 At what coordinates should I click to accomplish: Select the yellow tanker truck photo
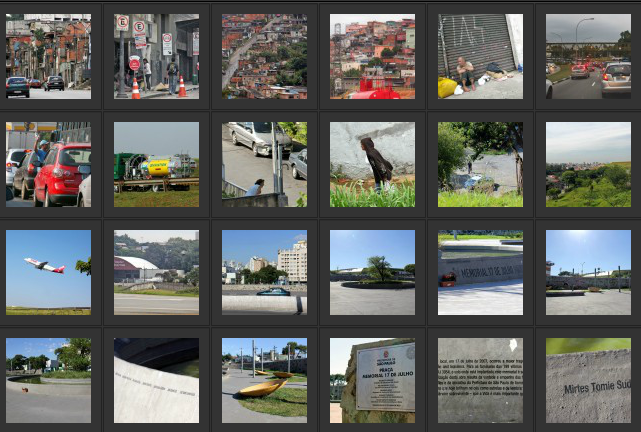coord(156,164)
